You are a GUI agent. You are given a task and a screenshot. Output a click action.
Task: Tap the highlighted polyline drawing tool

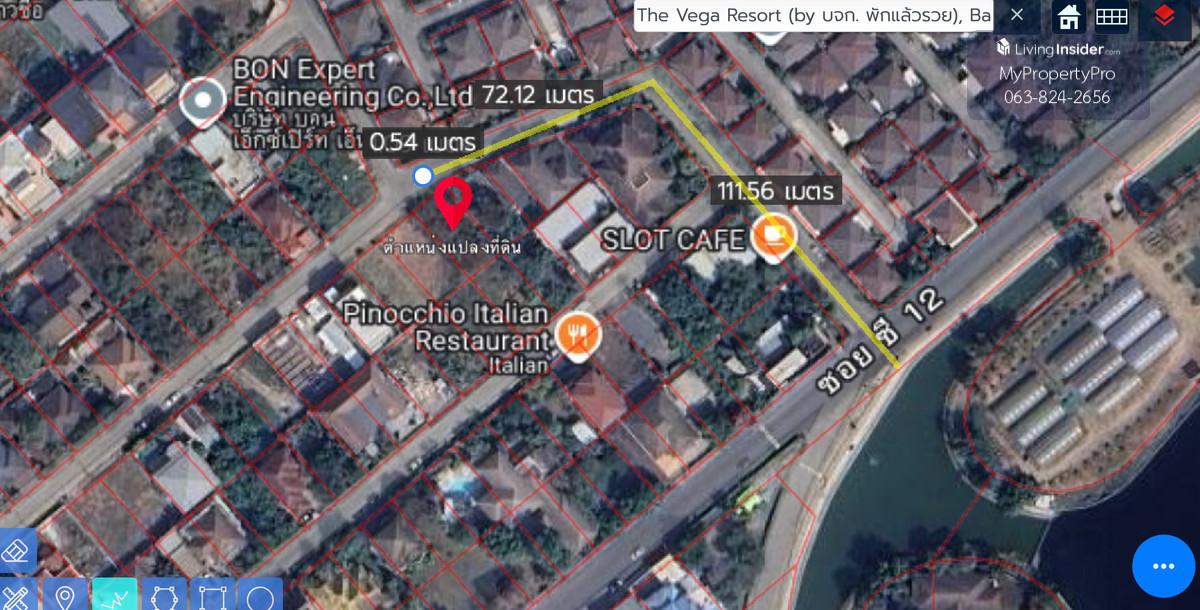(x=114, y=596)
